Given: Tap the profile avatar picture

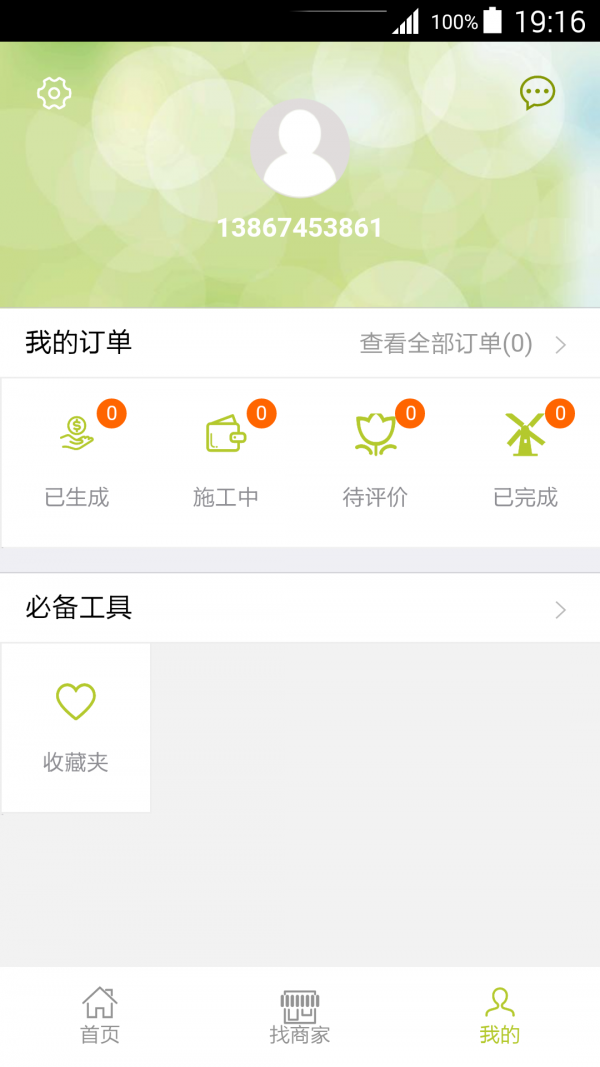Looking at the screenshot, I should tap(300, 148).
